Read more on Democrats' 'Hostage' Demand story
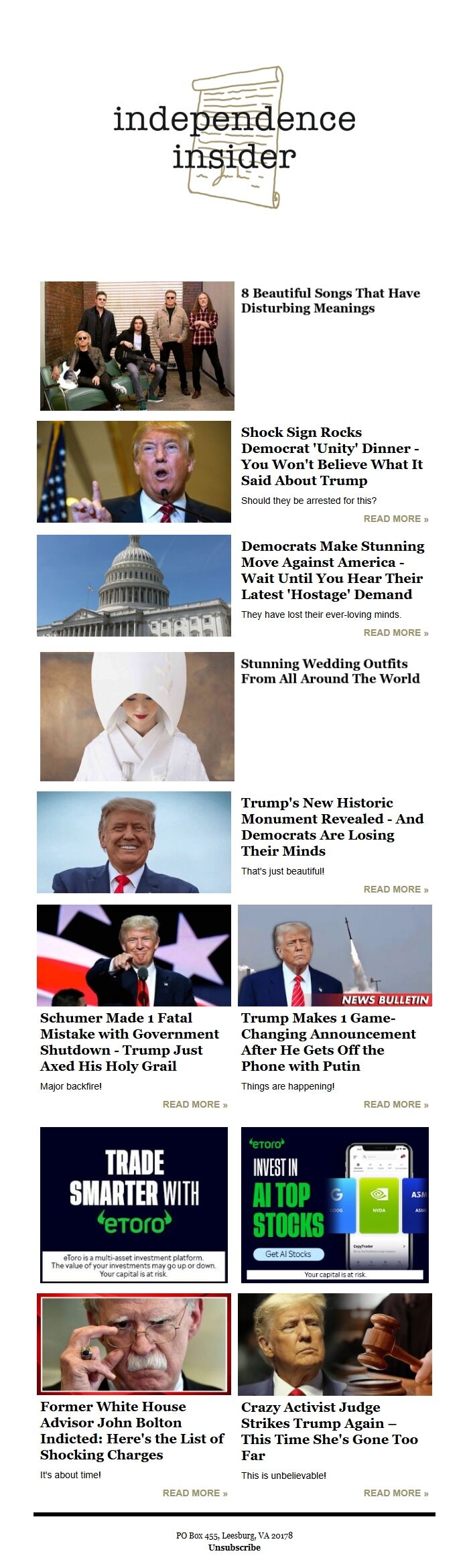Viewport: 469px width, 1568px height. tap(395, 633)
